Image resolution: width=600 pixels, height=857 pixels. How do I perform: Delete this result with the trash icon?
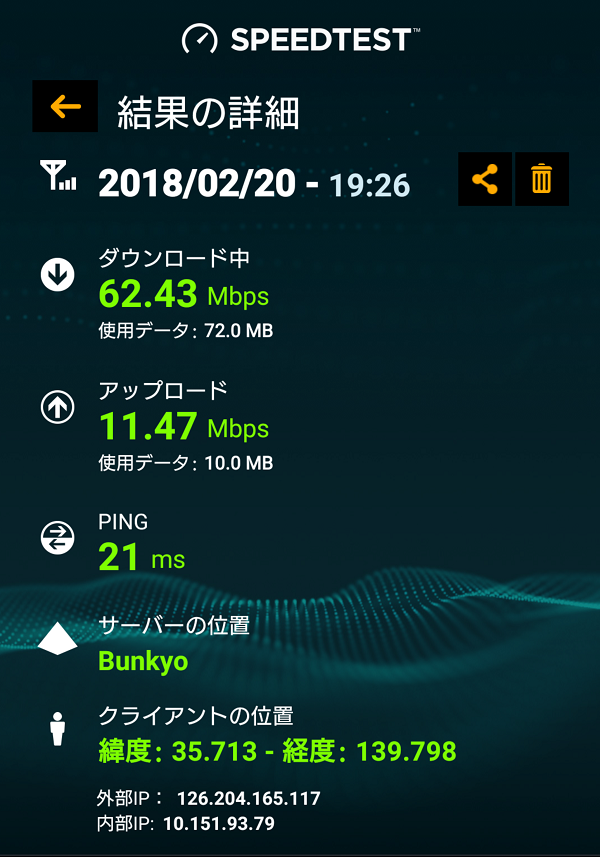[541, 180]
